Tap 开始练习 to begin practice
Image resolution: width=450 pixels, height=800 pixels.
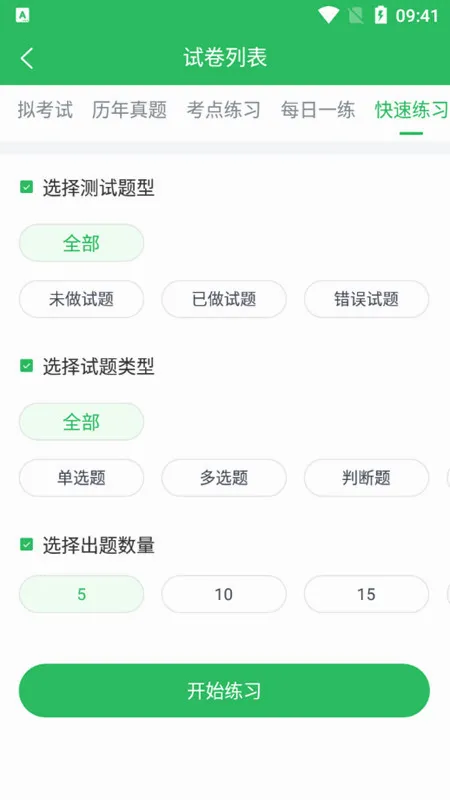[x=224, y=690]
